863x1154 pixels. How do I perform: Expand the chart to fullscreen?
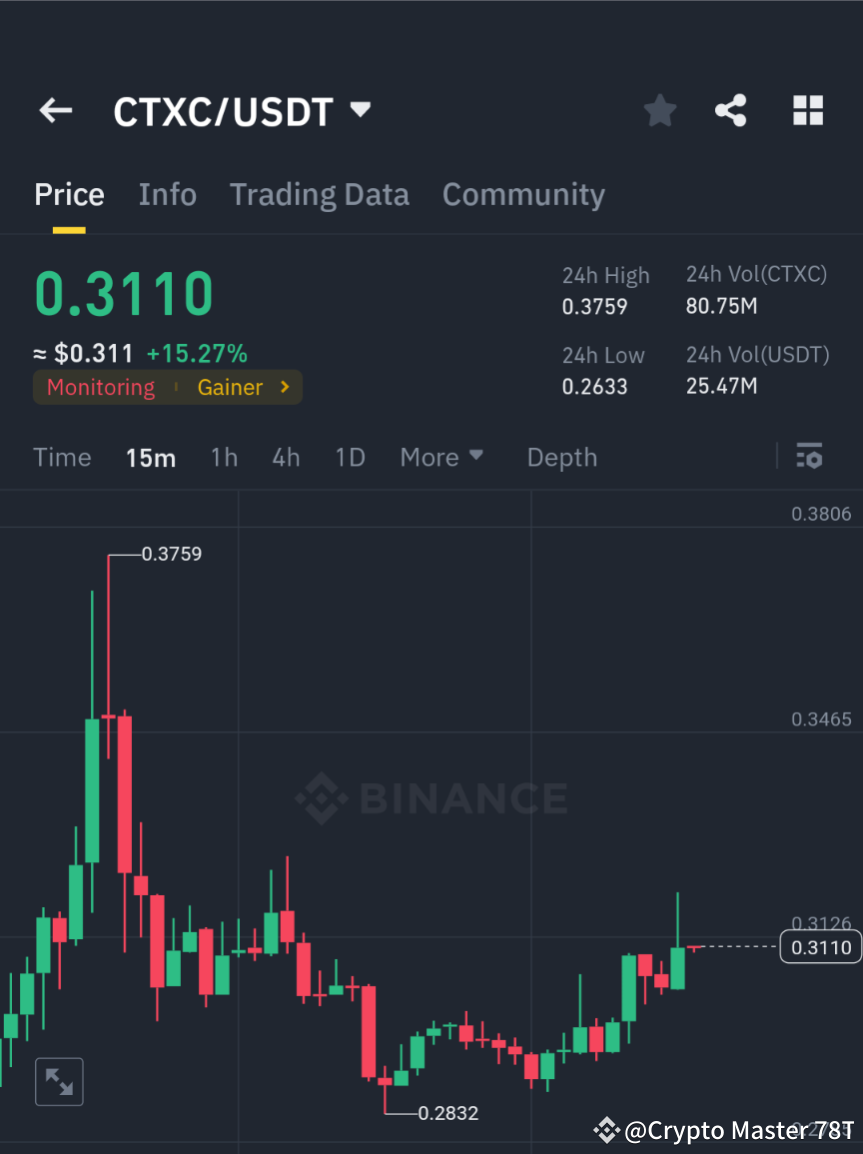click(59, 1081)
